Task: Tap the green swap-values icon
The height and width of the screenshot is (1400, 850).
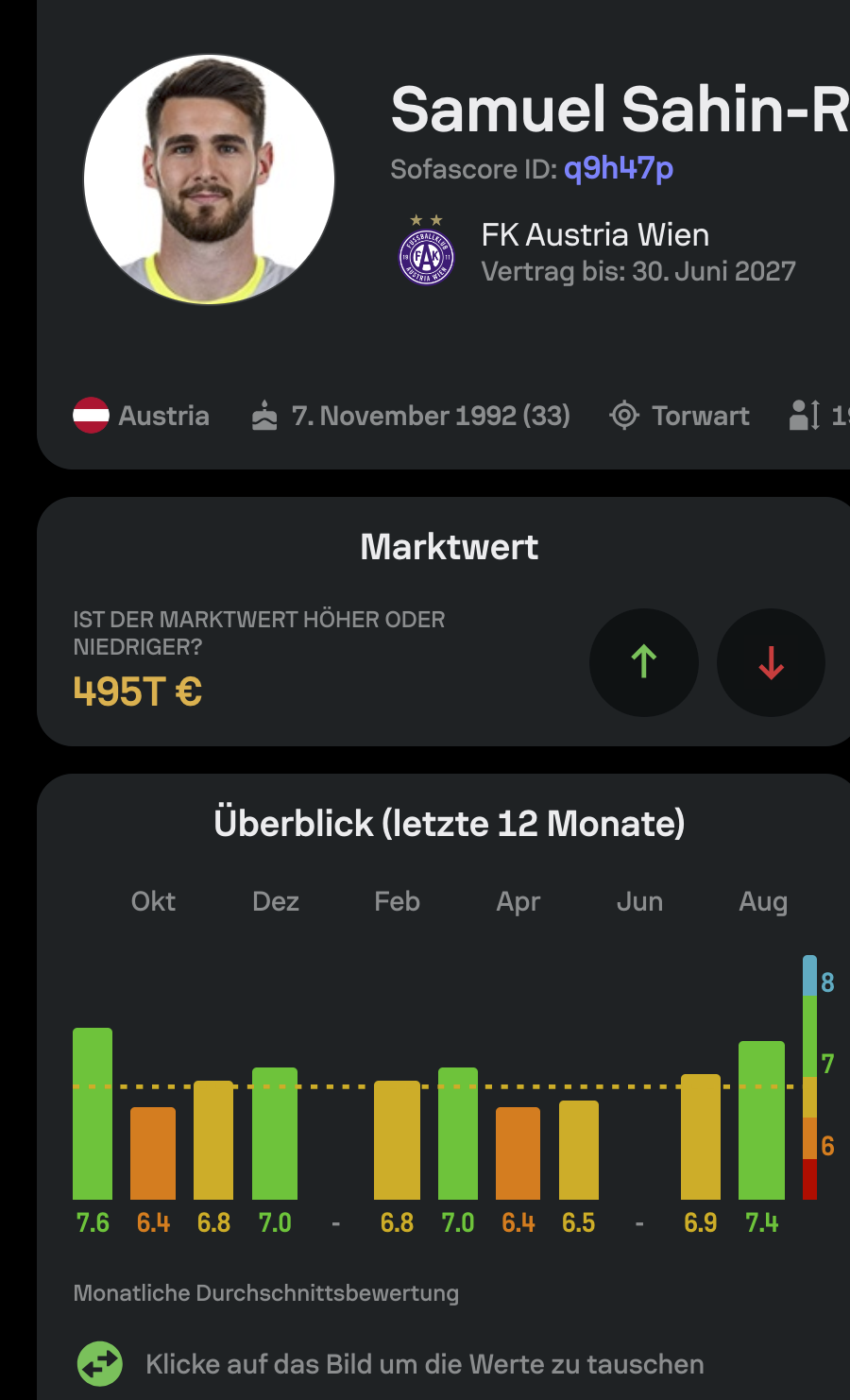Action: (x=100, y=1364)
